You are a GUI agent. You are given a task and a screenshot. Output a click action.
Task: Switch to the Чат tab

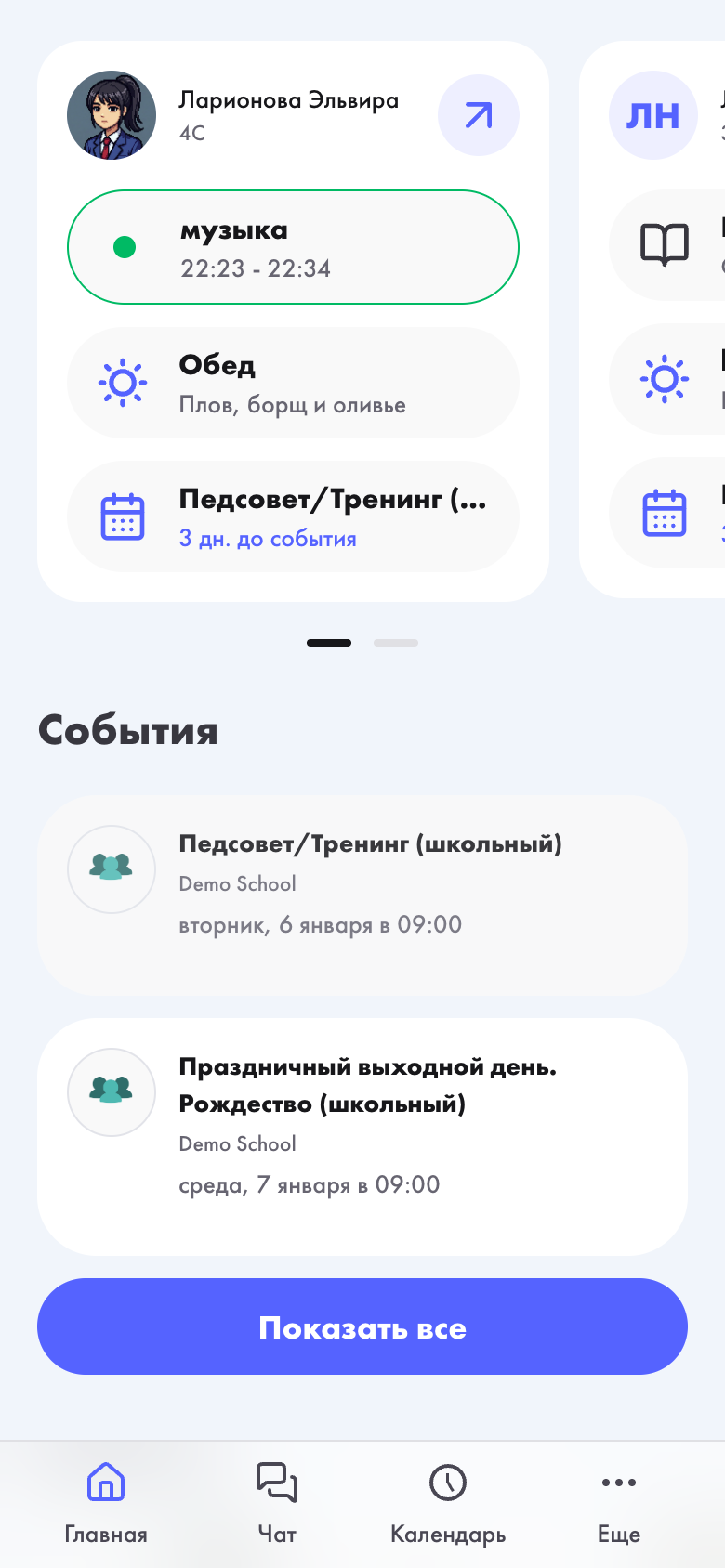point(277,1503)
